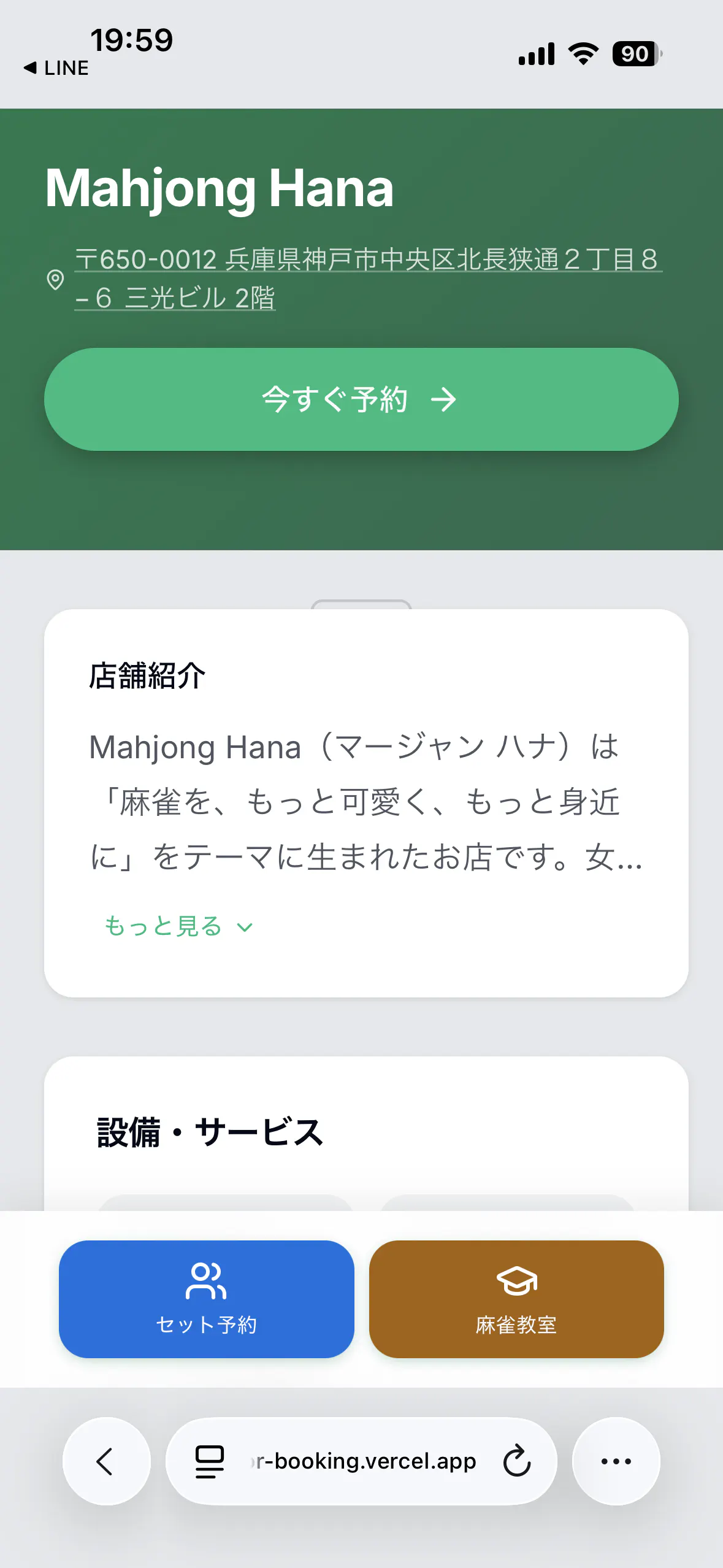This screenshot has width=723, height=1568.
Task: Open the 麻雀教室 class booking
Action: 516,1299
